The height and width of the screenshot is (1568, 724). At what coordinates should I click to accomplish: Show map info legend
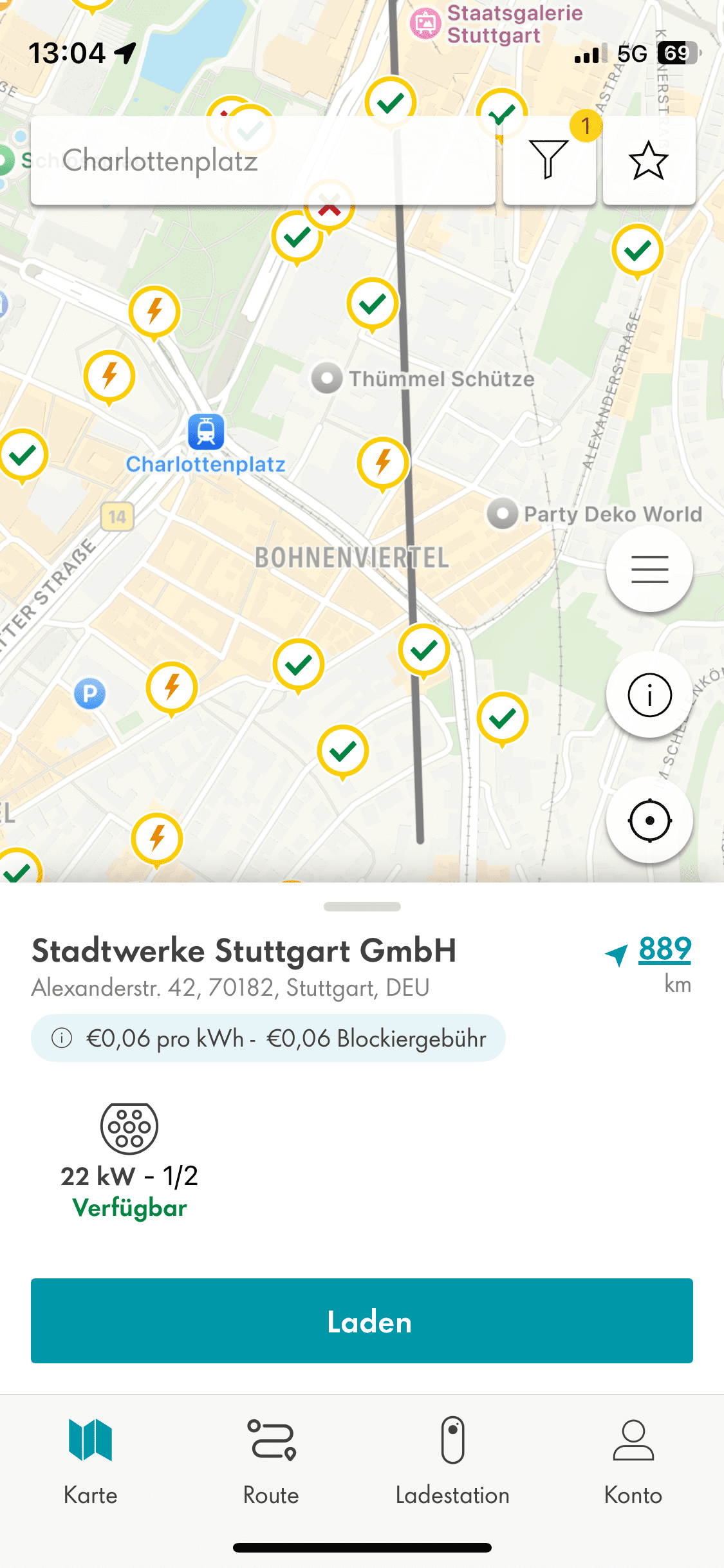click(649, 695)
